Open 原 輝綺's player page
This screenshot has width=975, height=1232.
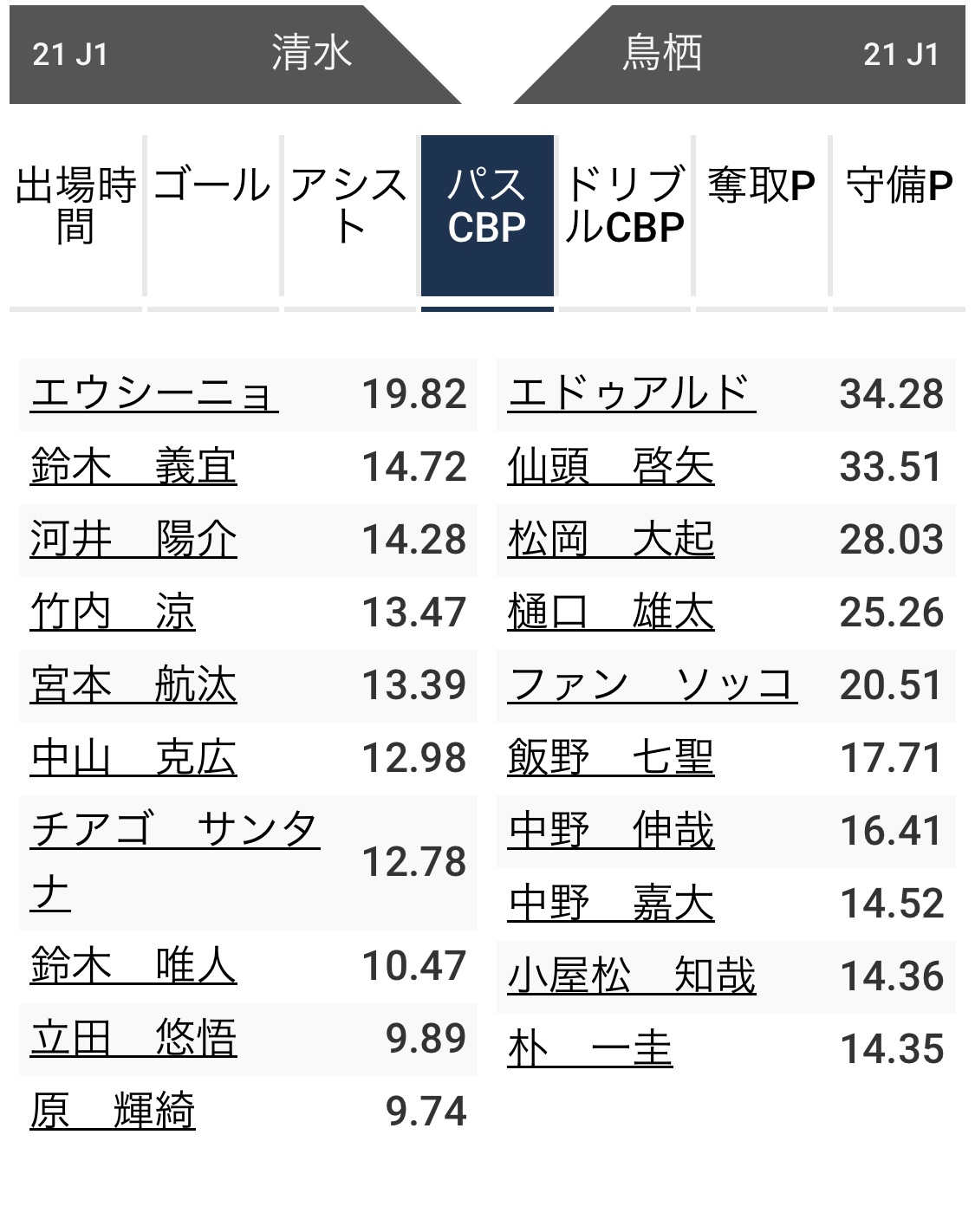112,1112
